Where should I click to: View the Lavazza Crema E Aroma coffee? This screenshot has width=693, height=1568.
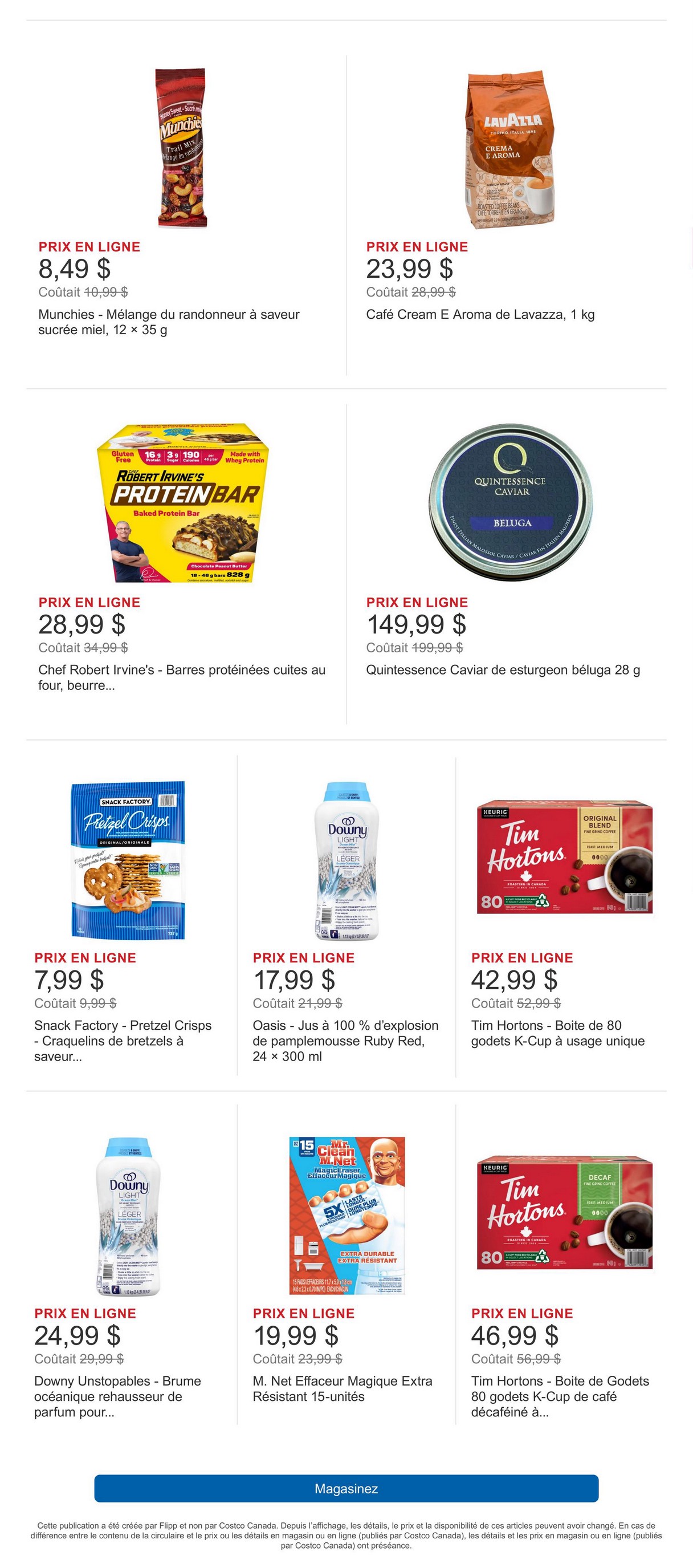click(x=510, y=149)
